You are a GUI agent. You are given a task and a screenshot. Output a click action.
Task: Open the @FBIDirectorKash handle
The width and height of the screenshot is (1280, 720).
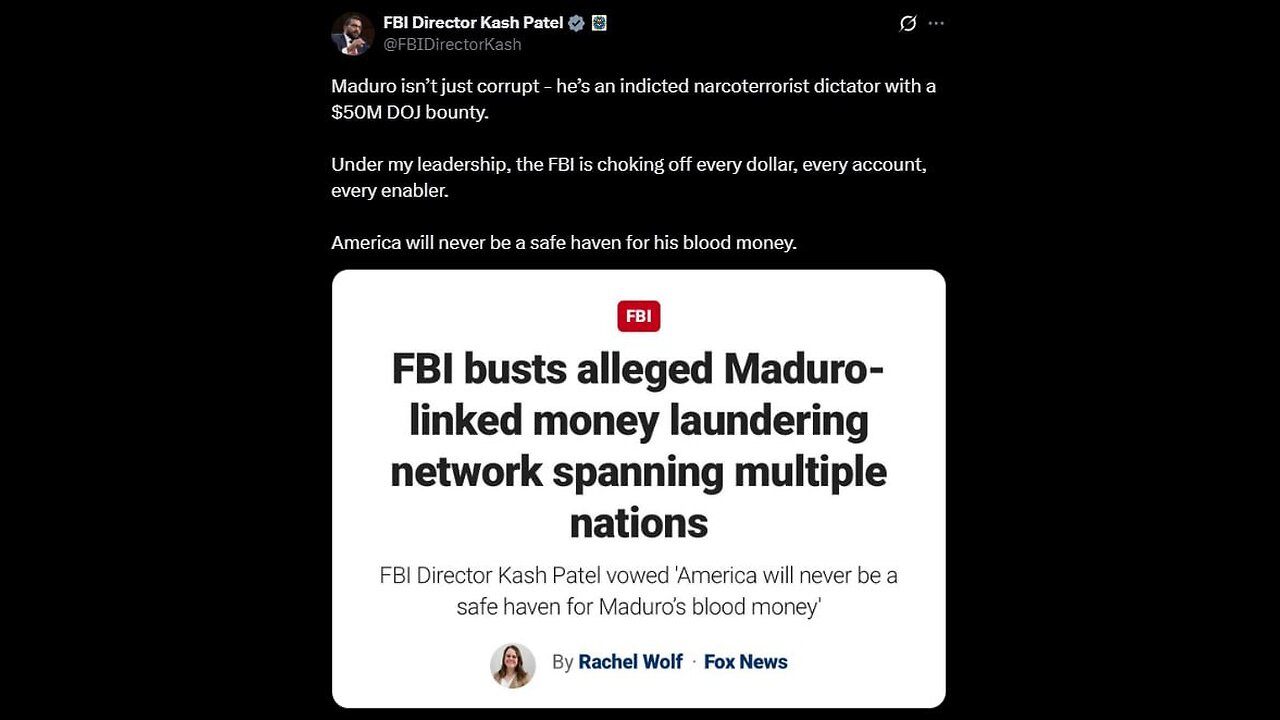tap(452, 44)
